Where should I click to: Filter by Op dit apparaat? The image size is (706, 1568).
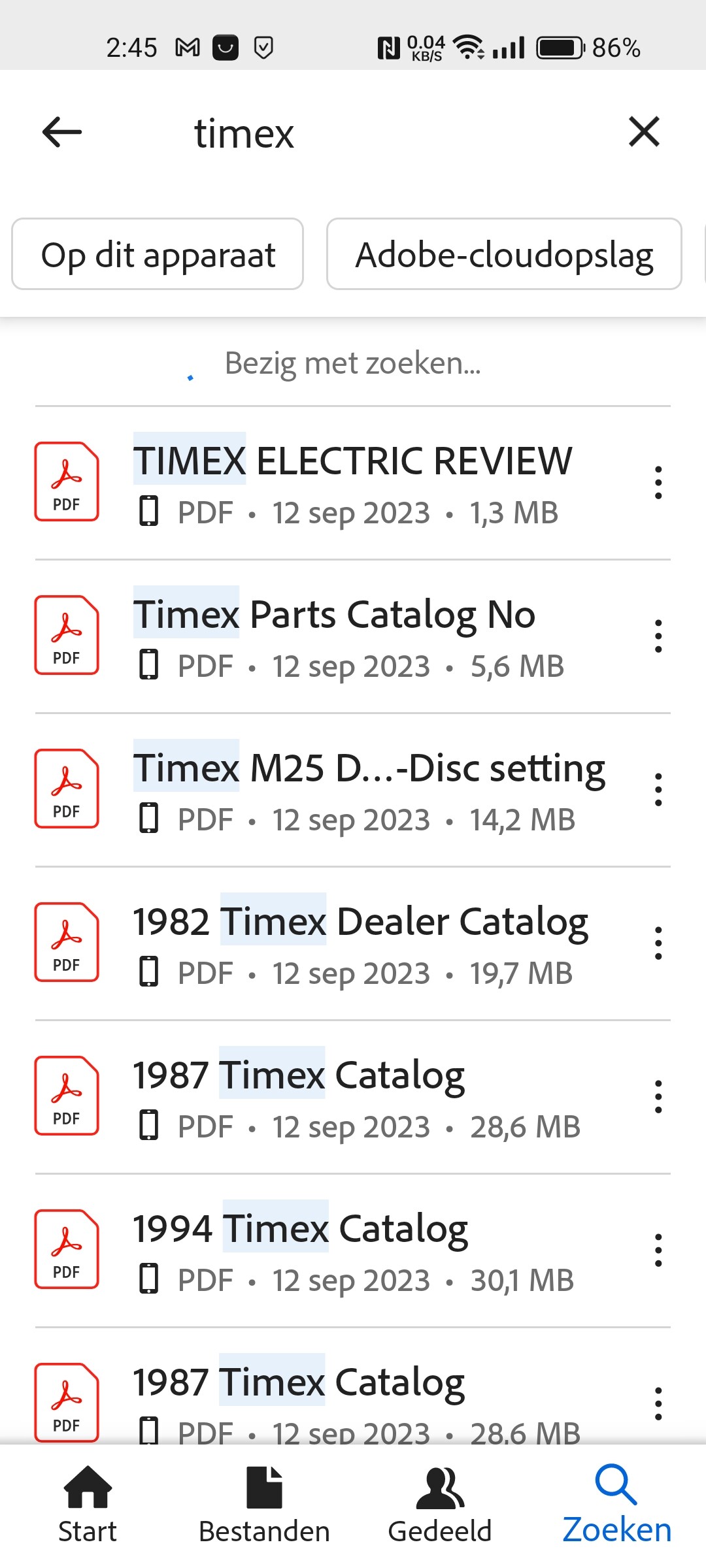pos(158,254)
